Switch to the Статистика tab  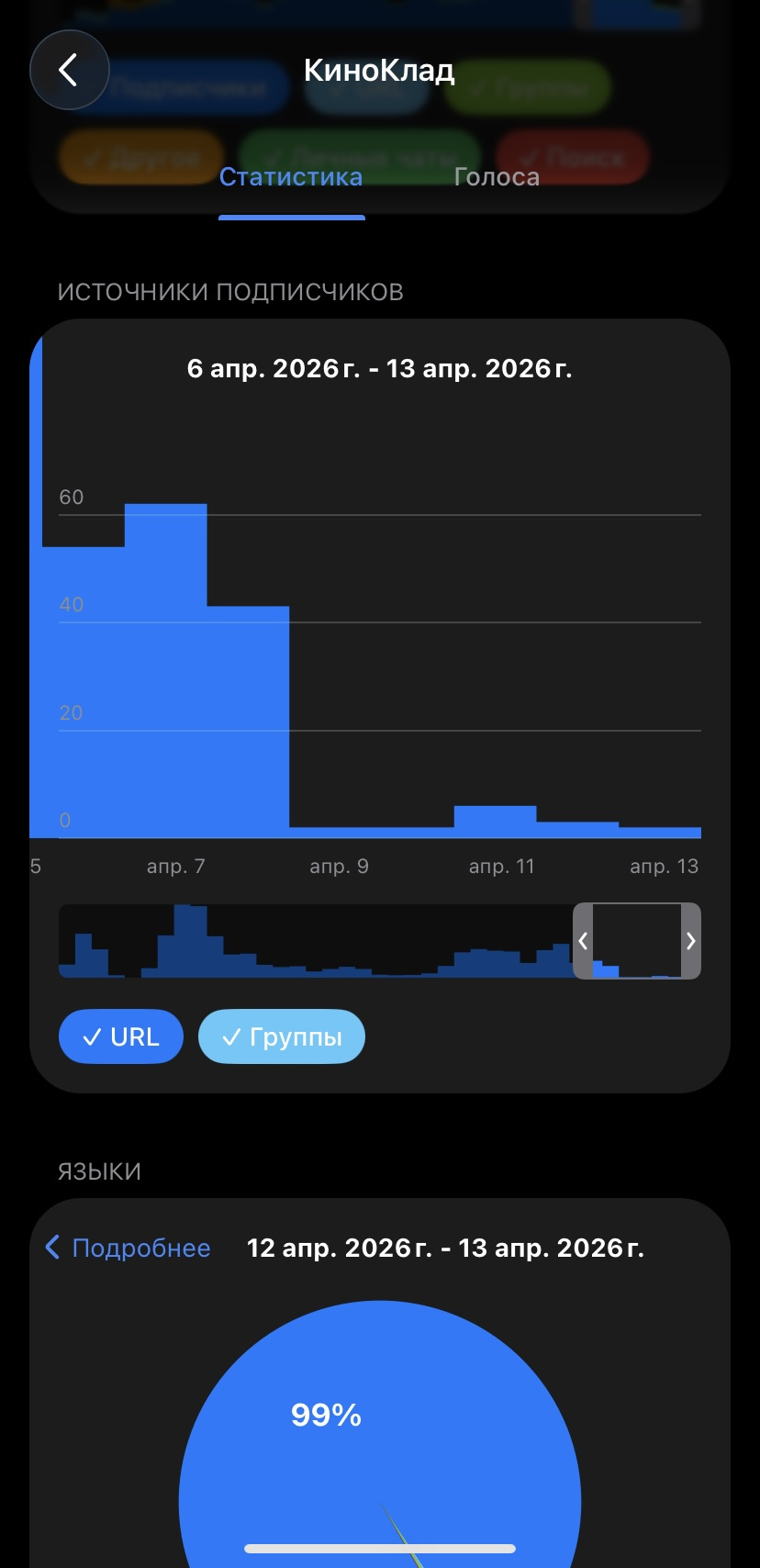(x=291, y=177)
